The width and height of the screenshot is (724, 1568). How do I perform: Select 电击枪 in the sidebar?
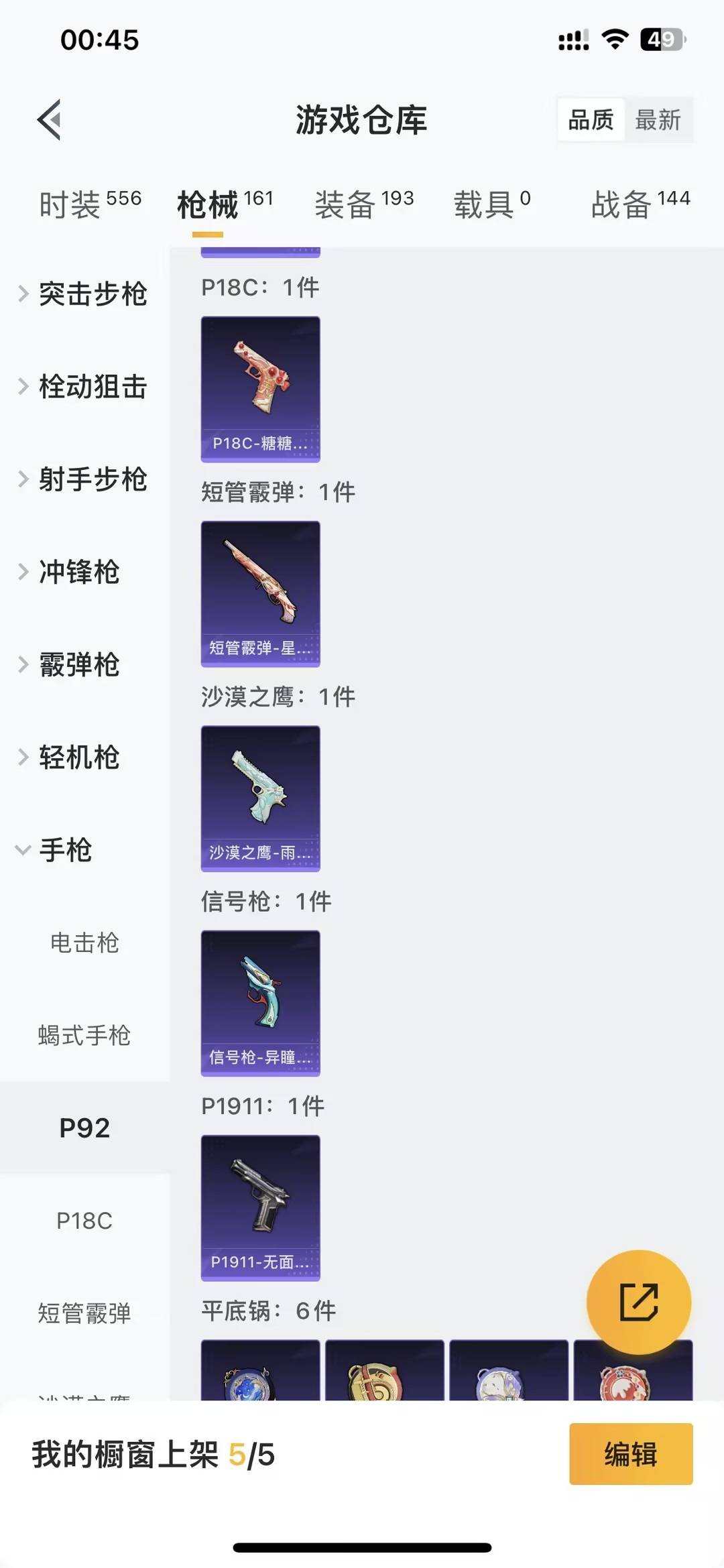click(x=82, y=943)
